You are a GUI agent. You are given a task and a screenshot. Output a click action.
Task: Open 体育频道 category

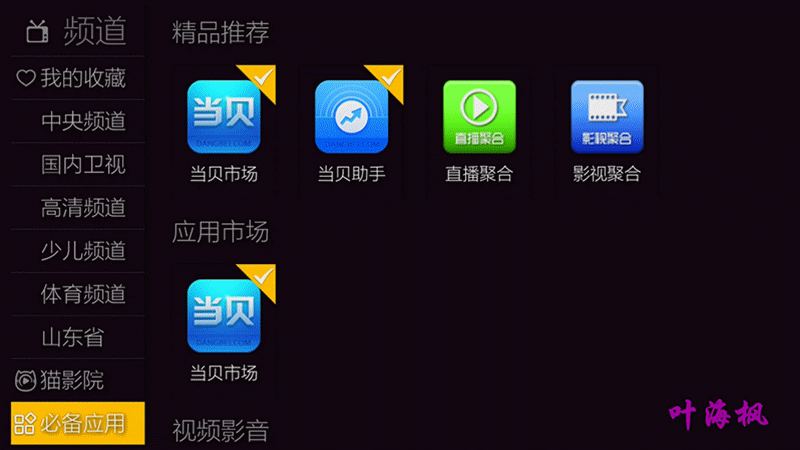coord(83,294)
